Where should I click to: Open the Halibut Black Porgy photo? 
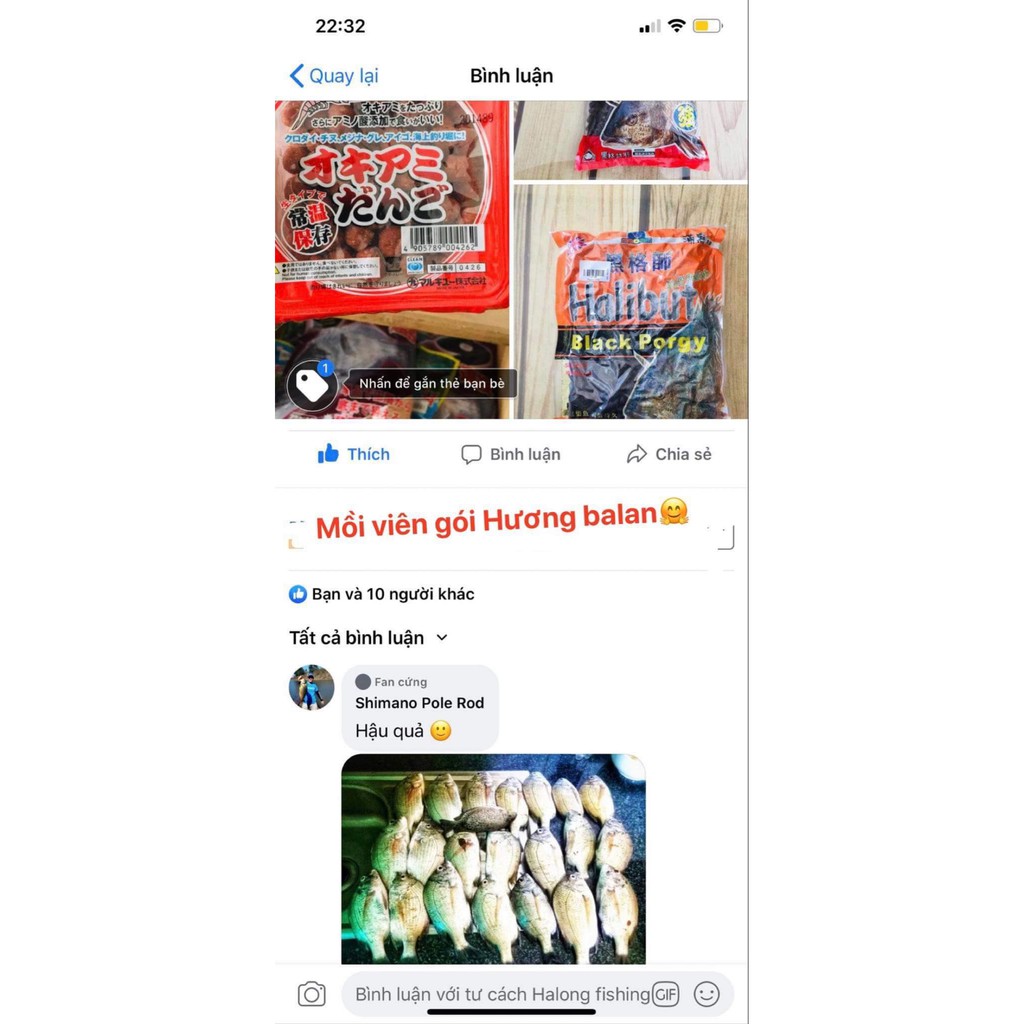[x=631, y=301]
